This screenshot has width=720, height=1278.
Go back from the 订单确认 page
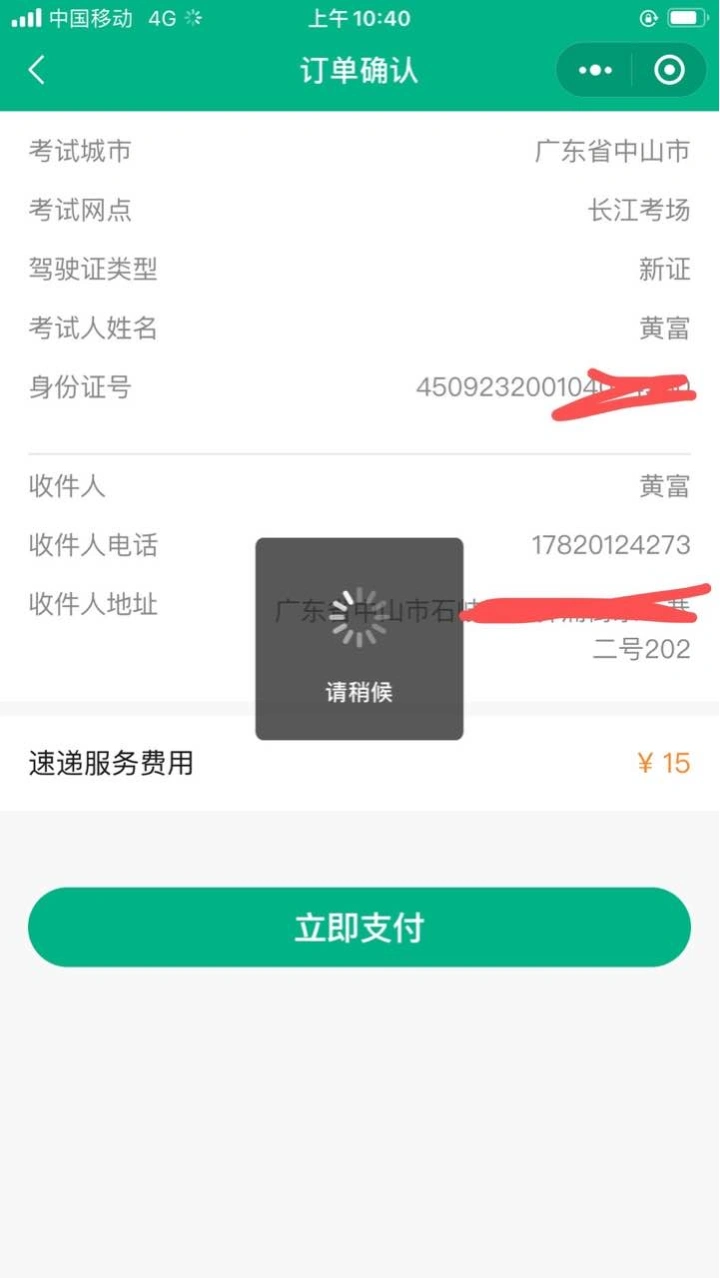[x=37, y=70]
